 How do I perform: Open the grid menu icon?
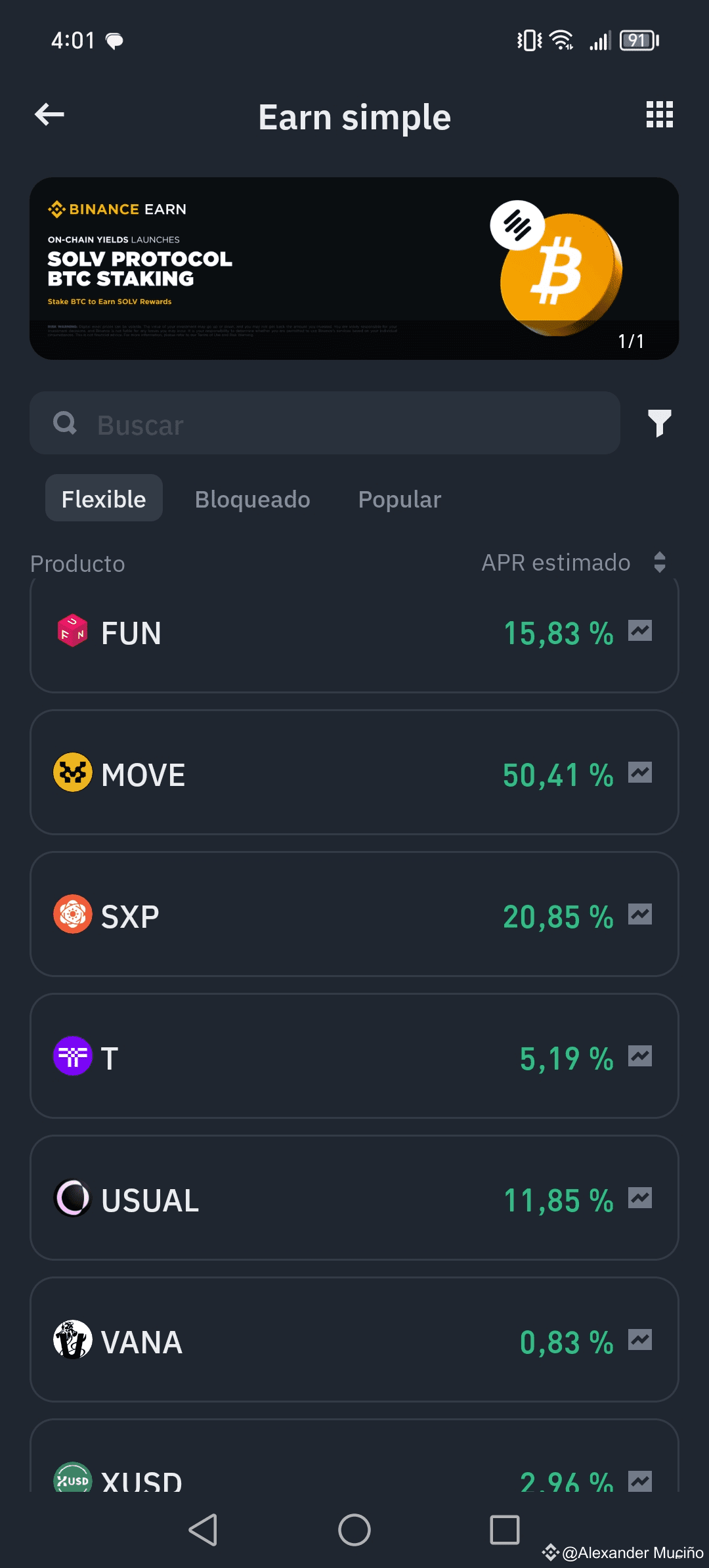pyautogui.click(x=659, y=115)
